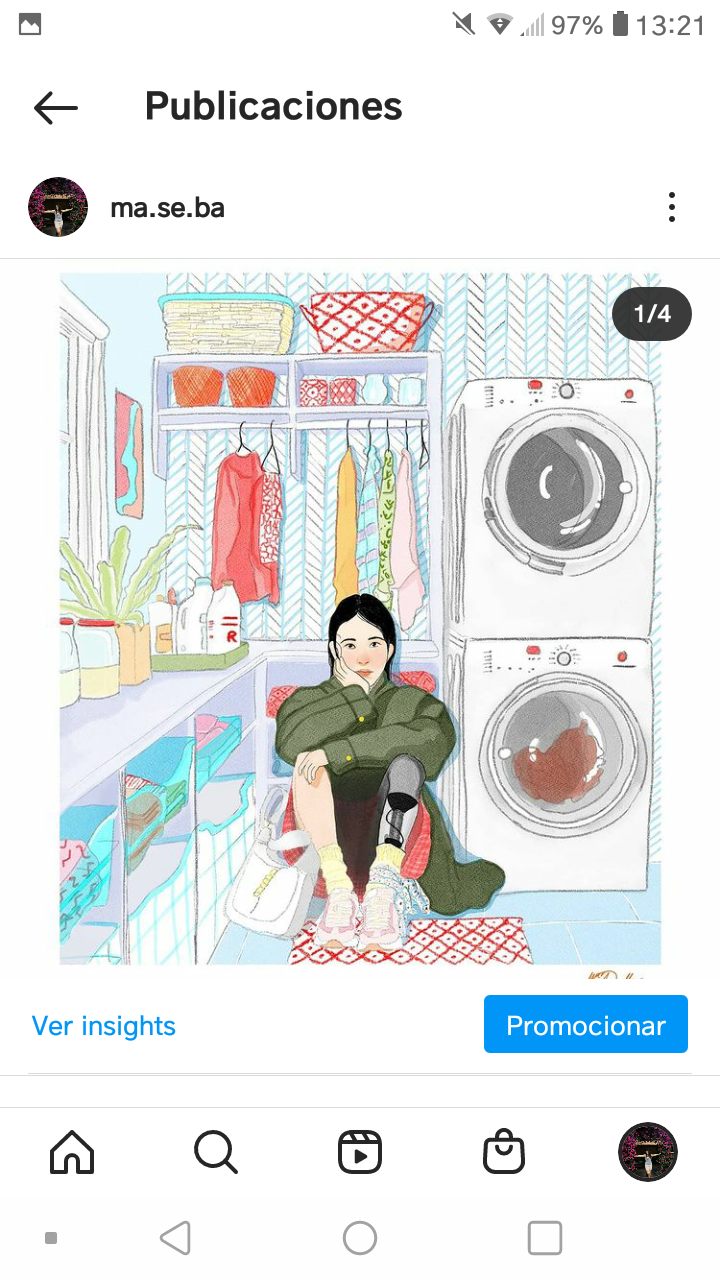Open the post's three-dot options menu
This screenshot has width=720, height=1280.
(672, 208)
